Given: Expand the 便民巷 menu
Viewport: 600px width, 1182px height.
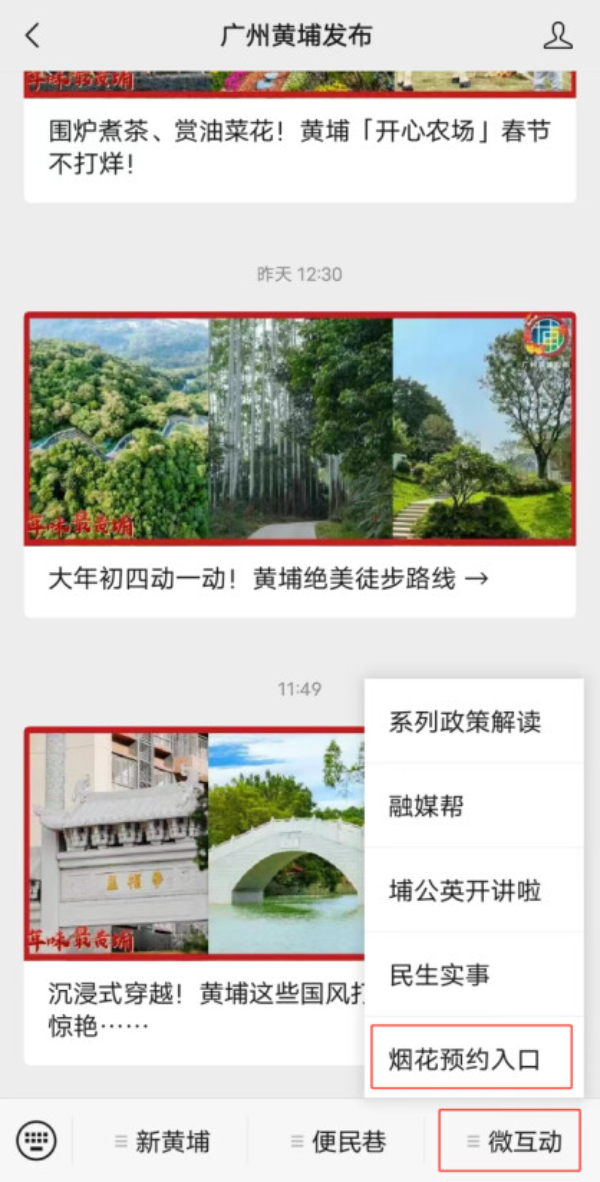Looking at the screenshot, I should coord(337,1141).
